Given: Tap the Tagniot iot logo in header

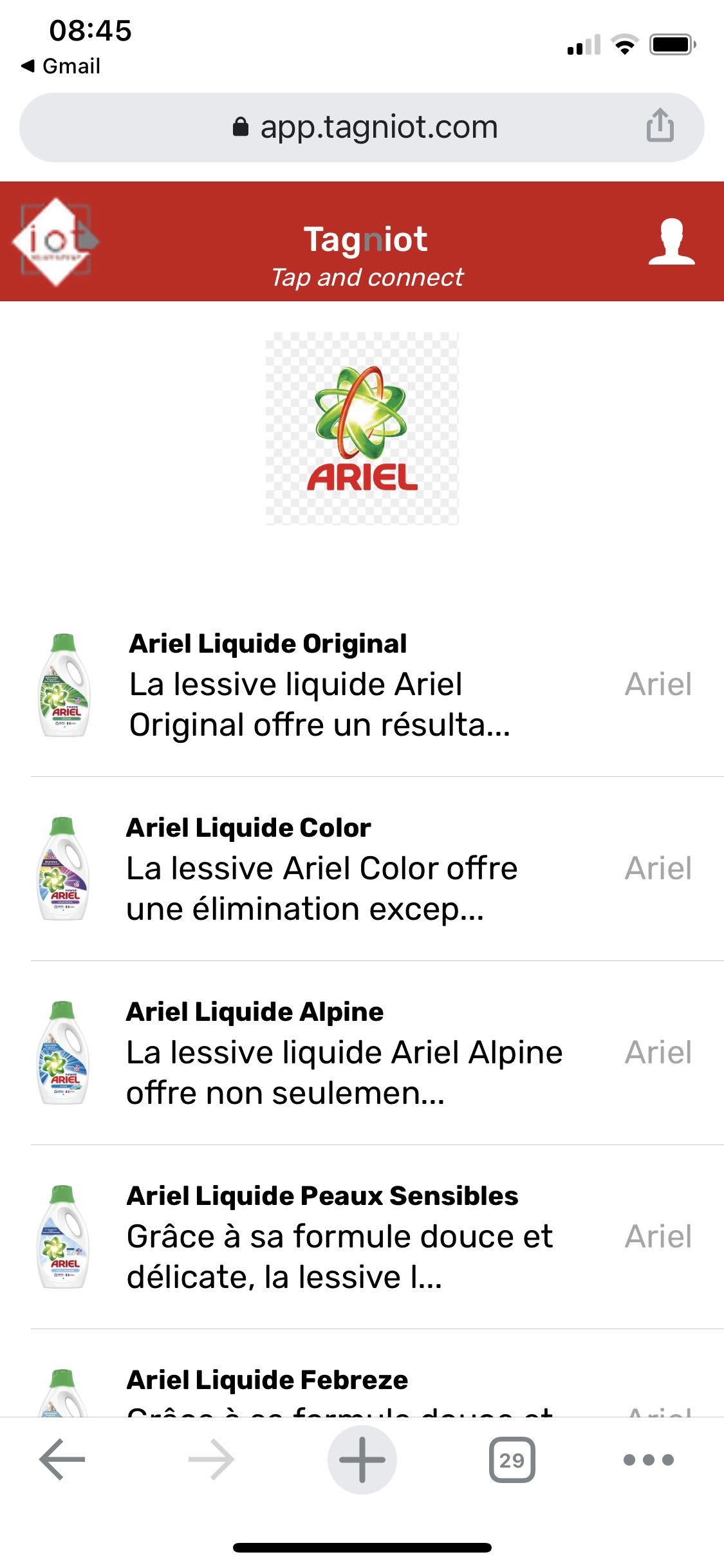Looking at the screenshot, I should [x=56, y=241].
